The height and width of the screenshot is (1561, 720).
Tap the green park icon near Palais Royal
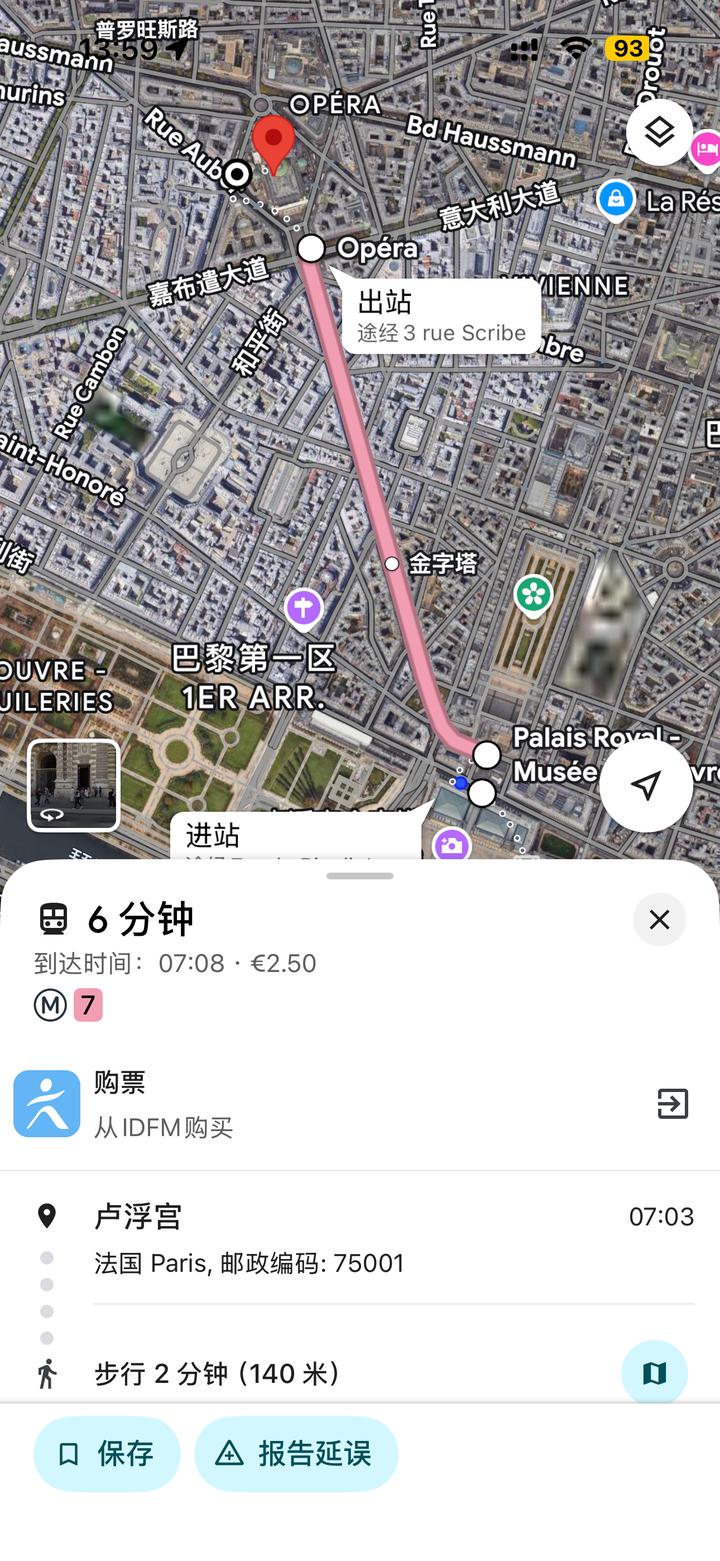click(533, 594)
